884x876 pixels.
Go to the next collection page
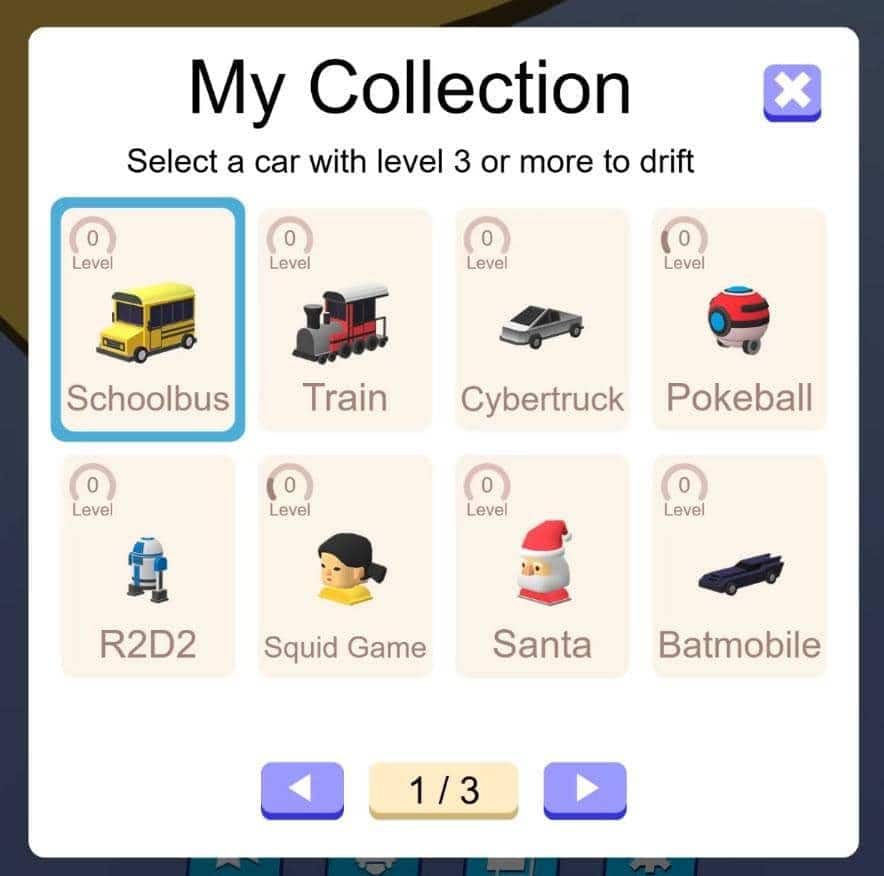585,789
